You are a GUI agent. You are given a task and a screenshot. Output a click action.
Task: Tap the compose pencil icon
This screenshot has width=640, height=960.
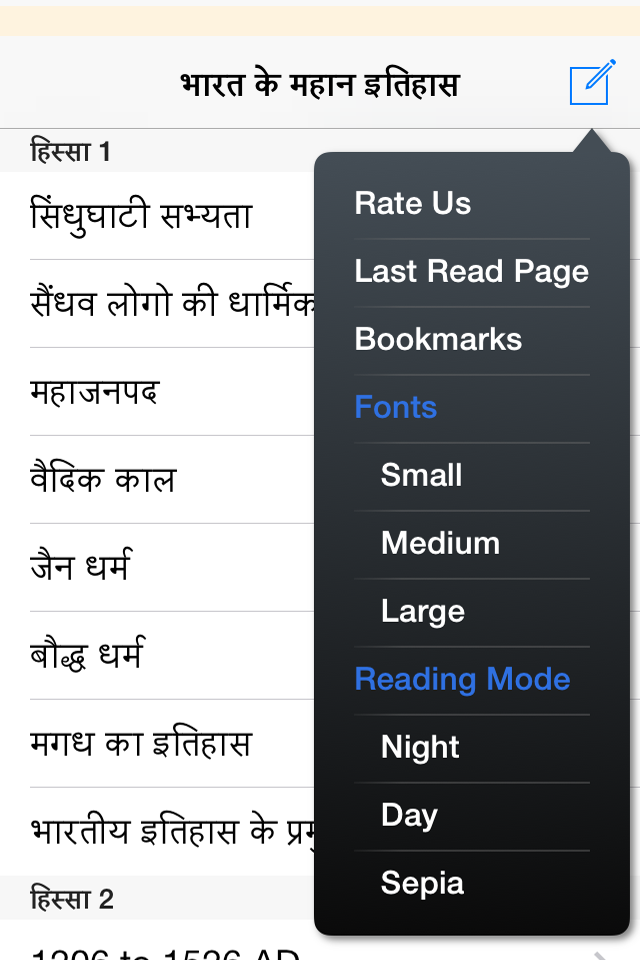click(x=592, y=83)
